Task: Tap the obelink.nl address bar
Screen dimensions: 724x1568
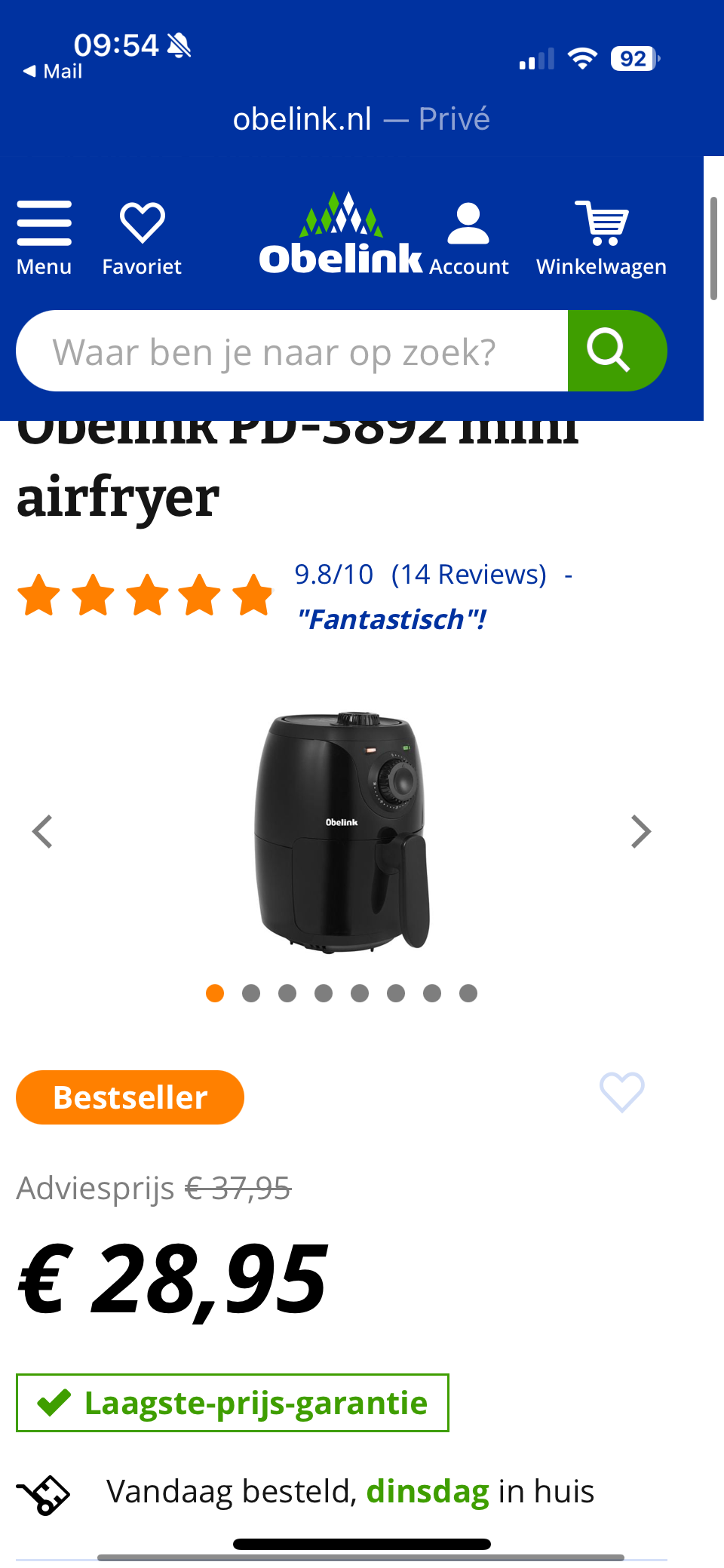Action: click(361, 119)
